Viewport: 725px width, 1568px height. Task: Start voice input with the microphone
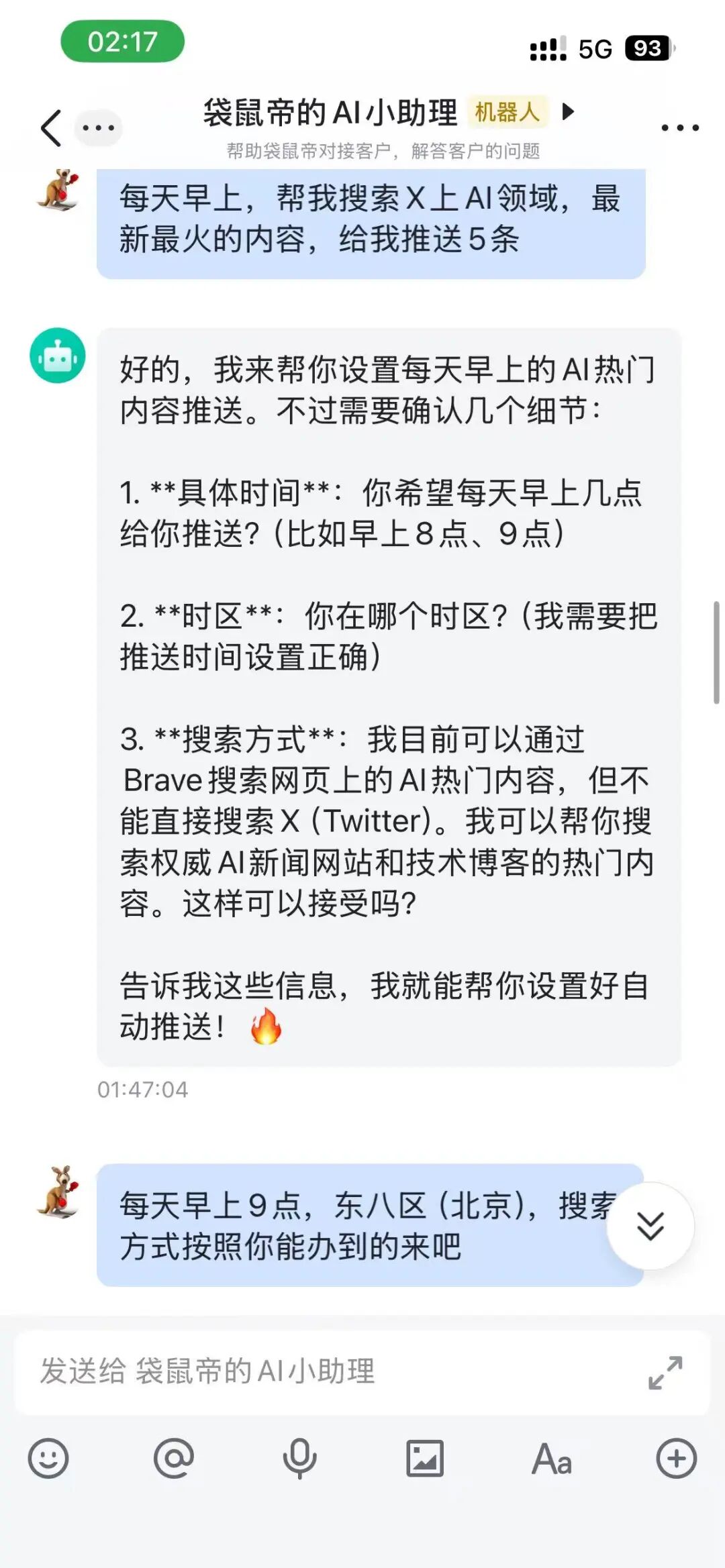[x=299, y=1458]
